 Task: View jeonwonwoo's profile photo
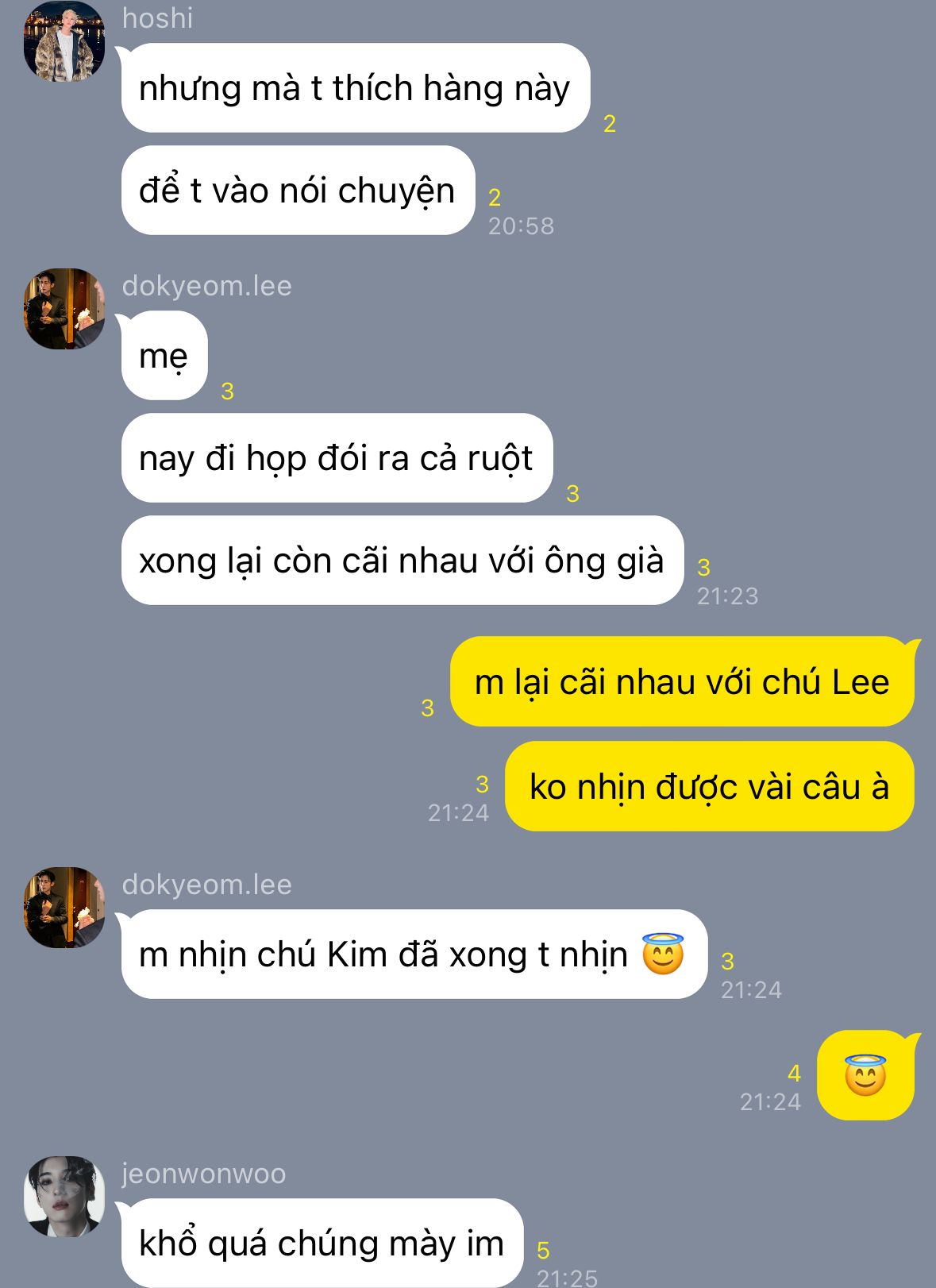click(64, 1196)
